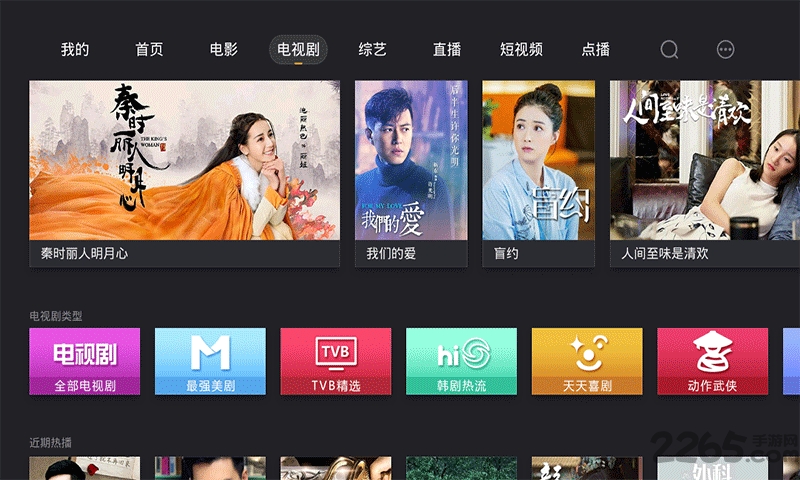
Task: Open the 点播 tab
Action: [596, 50]
